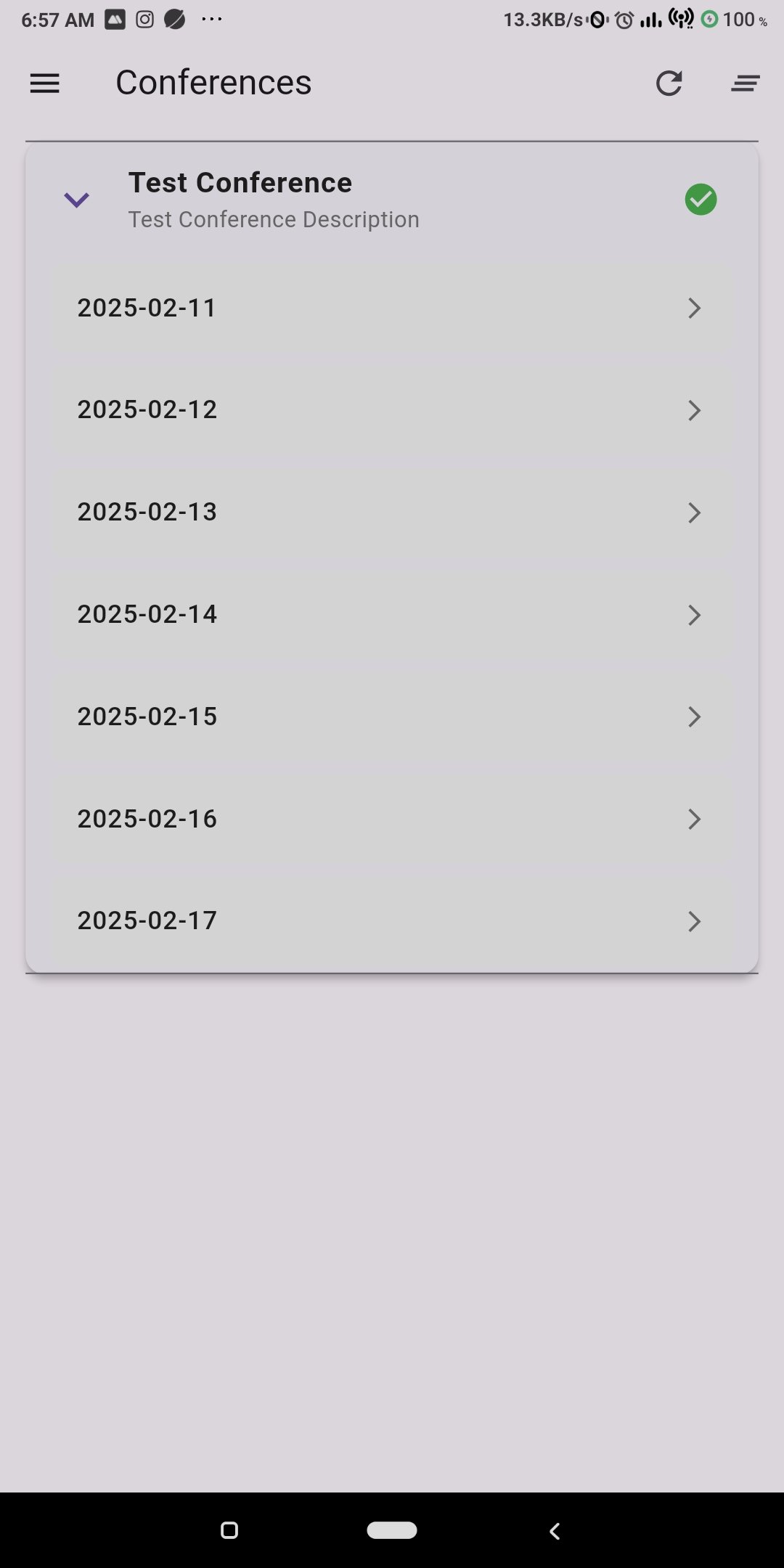This screenshot has width=784, height=1568.
Task: Tap the Test Conference Description text
Action: [274, 219]
